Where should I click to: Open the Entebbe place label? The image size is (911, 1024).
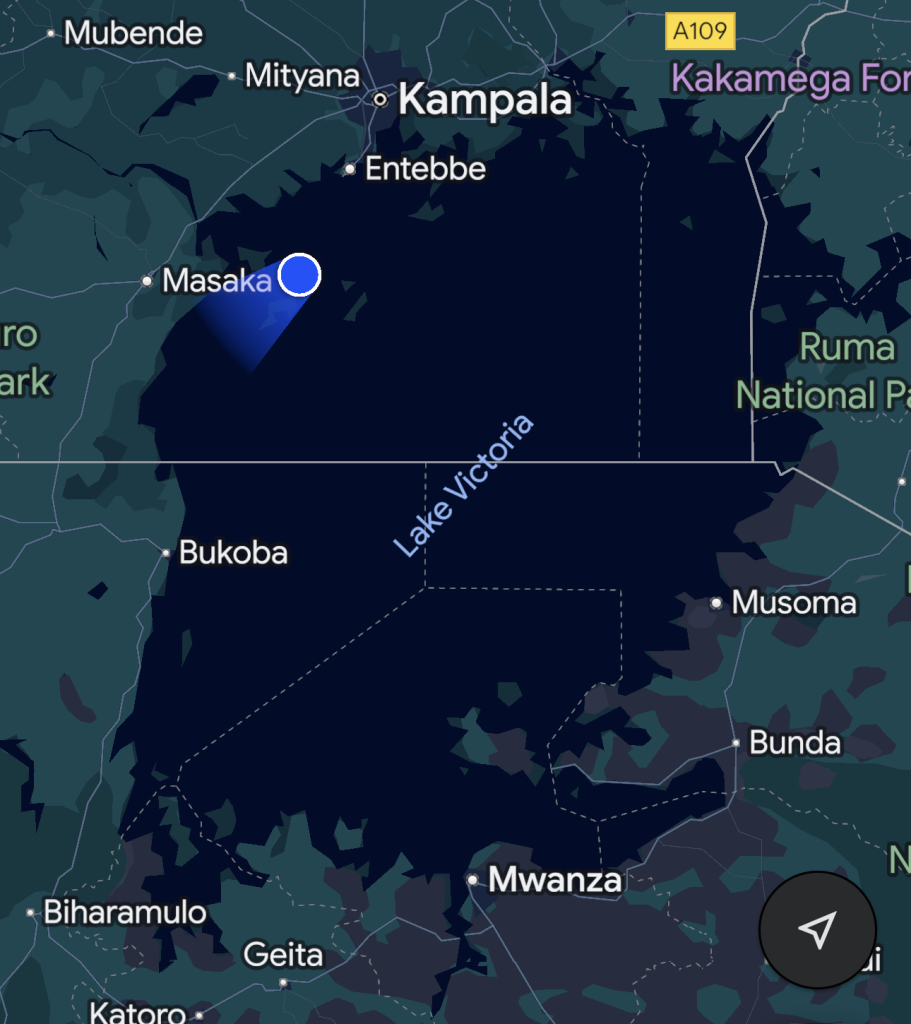[425, 169]
